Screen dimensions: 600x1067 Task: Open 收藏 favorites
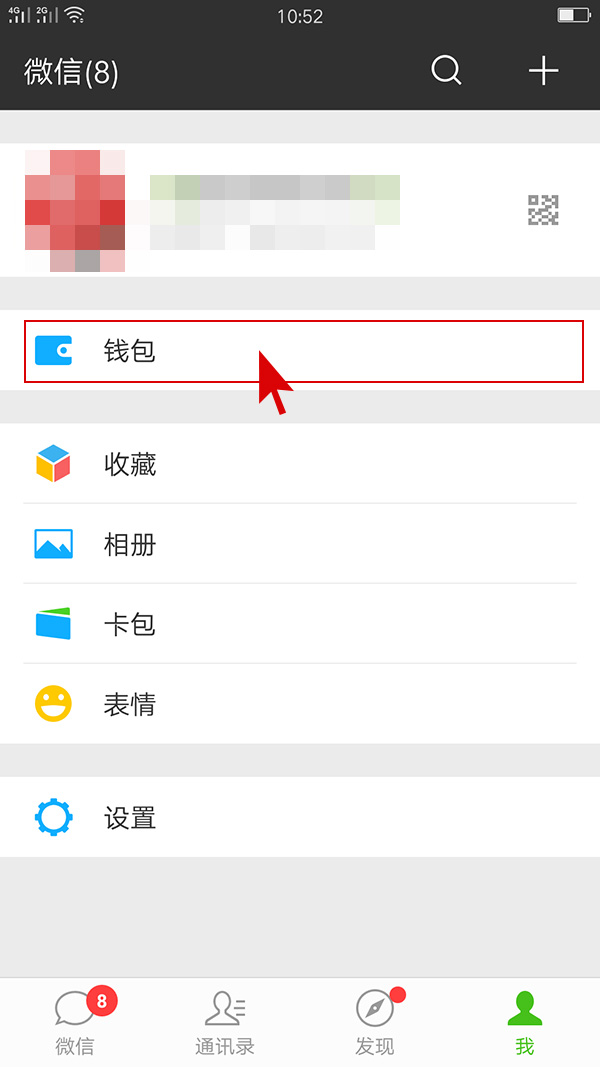pos(300,464)
